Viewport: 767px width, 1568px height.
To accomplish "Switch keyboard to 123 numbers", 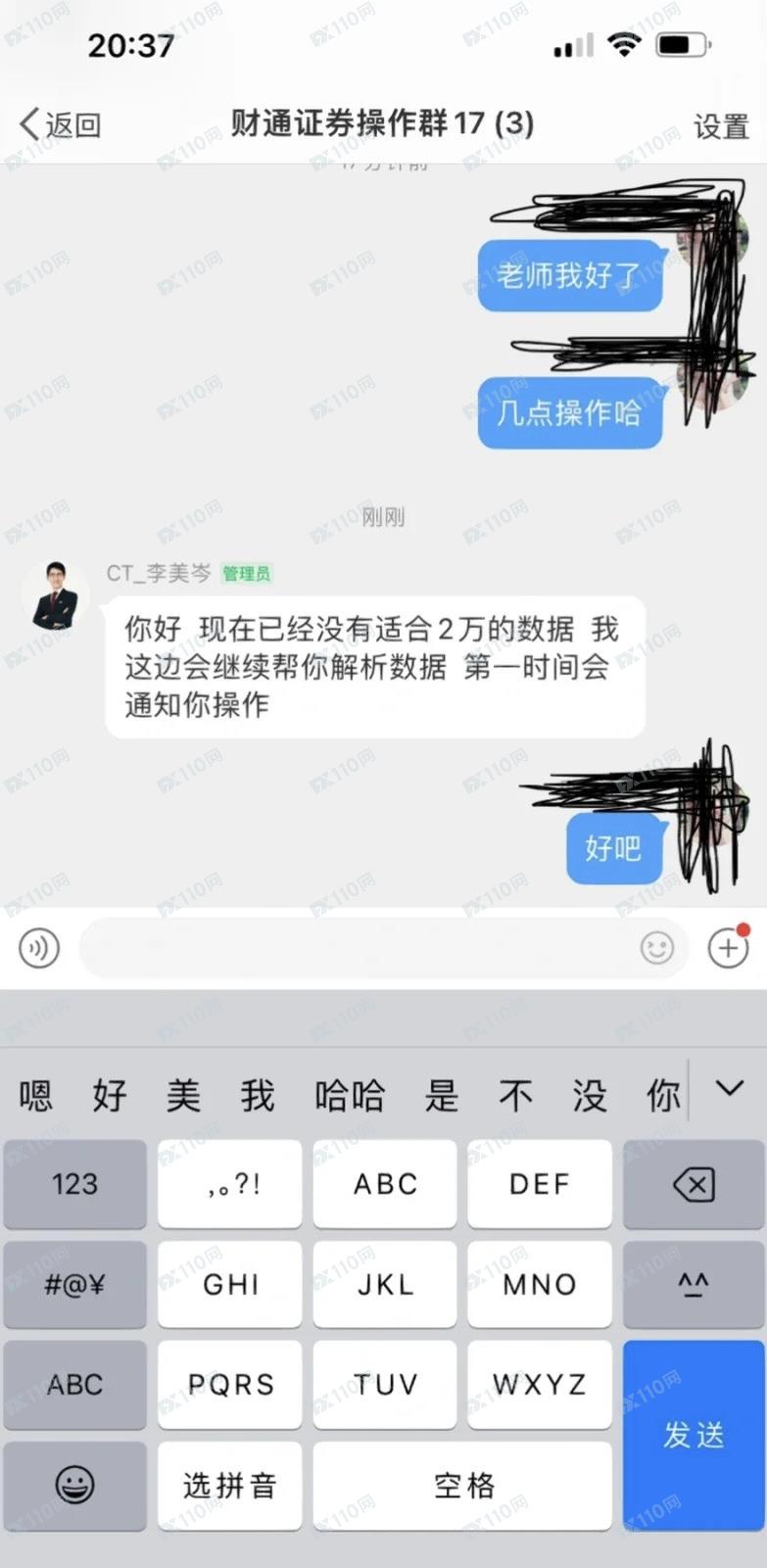I will pos(75,1185).
